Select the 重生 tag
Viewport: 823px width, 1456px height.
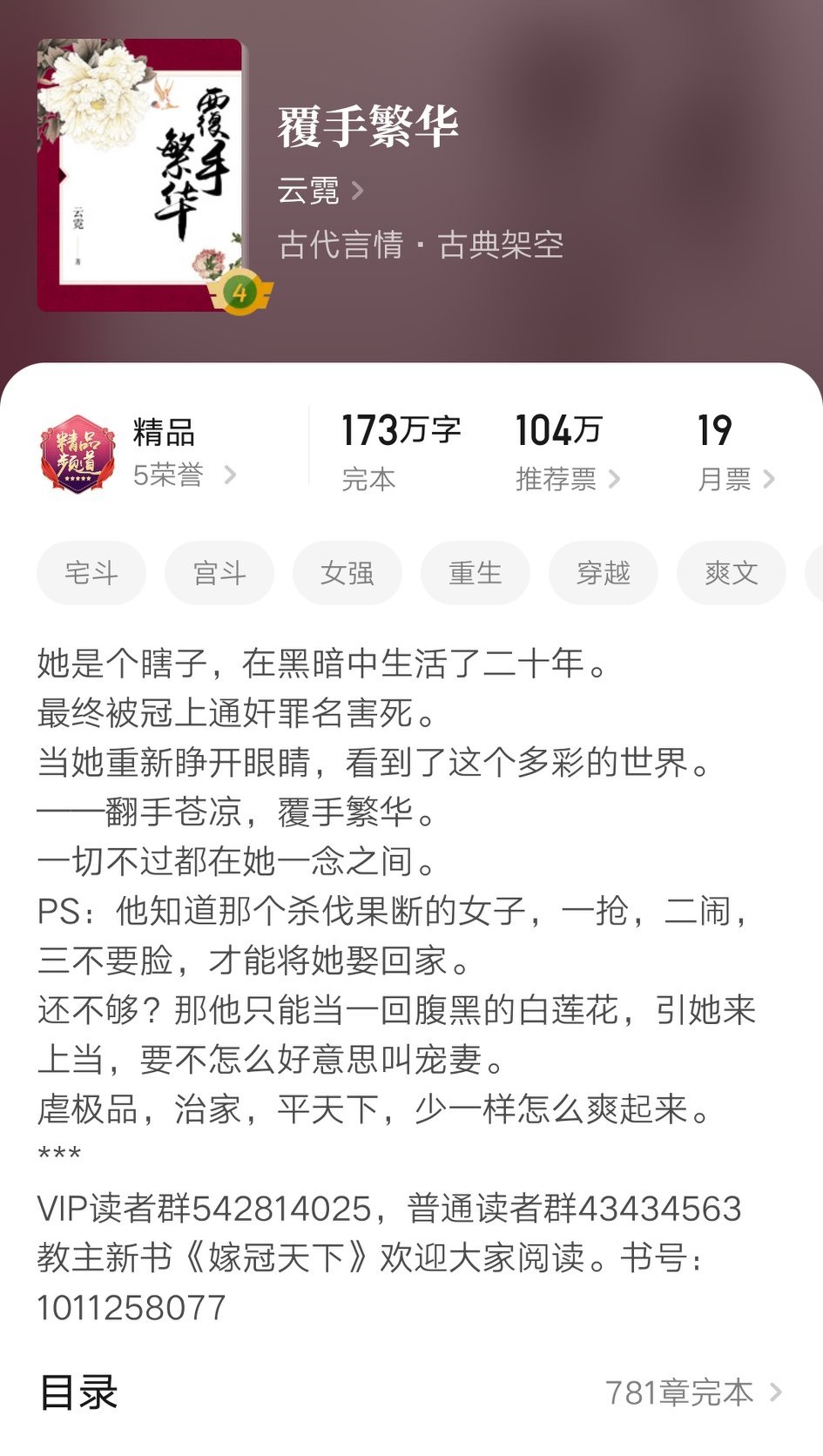[475, 573]
